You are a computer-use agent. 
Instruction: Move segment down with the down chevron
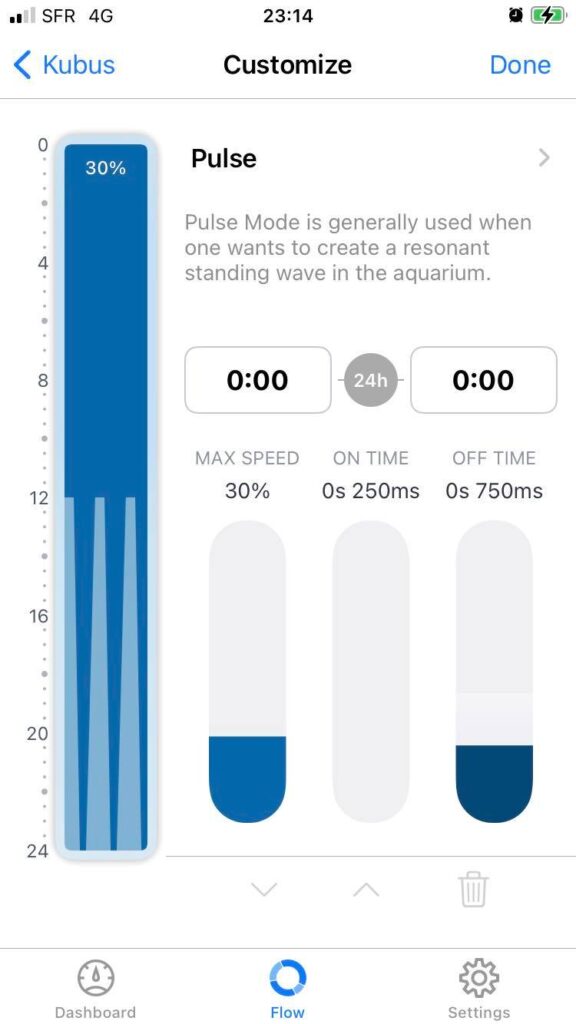[264, 889]
